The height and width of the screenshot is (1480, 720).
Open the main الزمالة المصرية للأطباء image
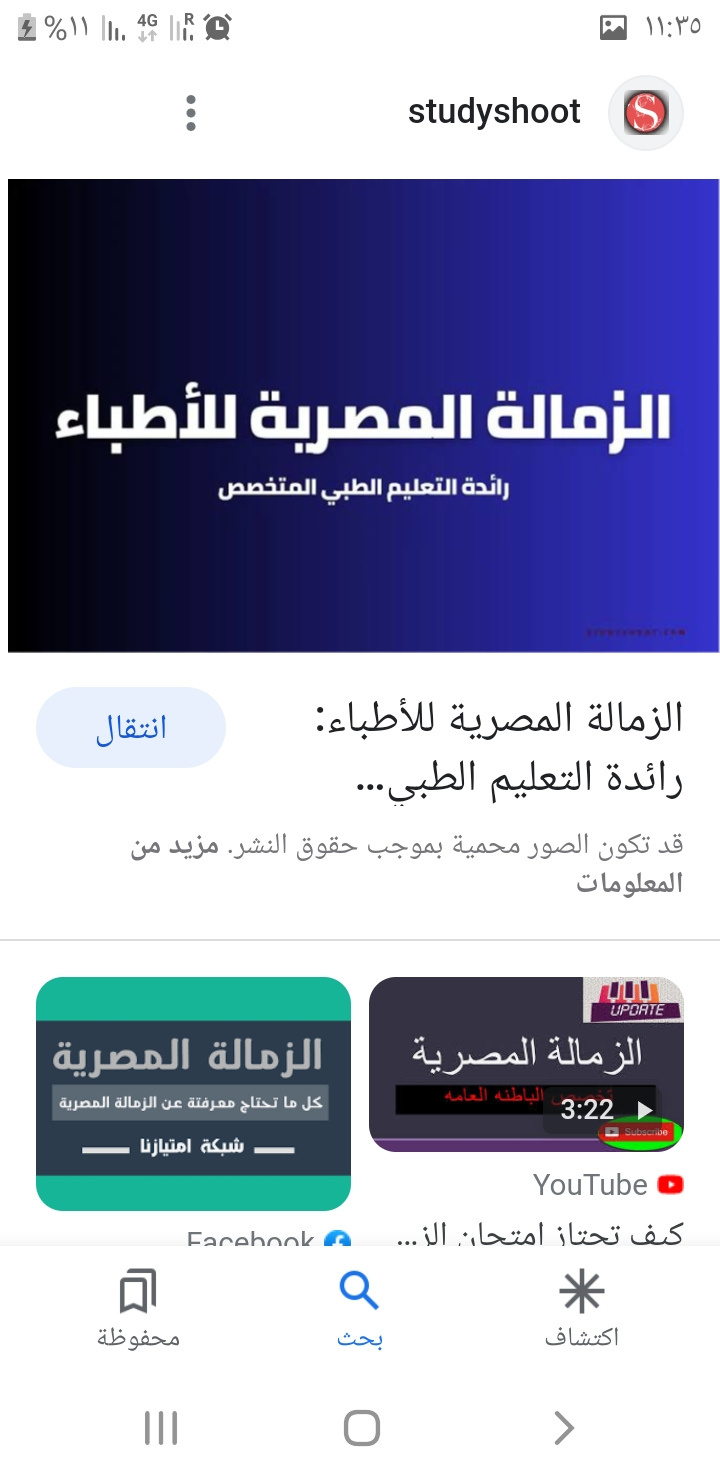(363, 415)
